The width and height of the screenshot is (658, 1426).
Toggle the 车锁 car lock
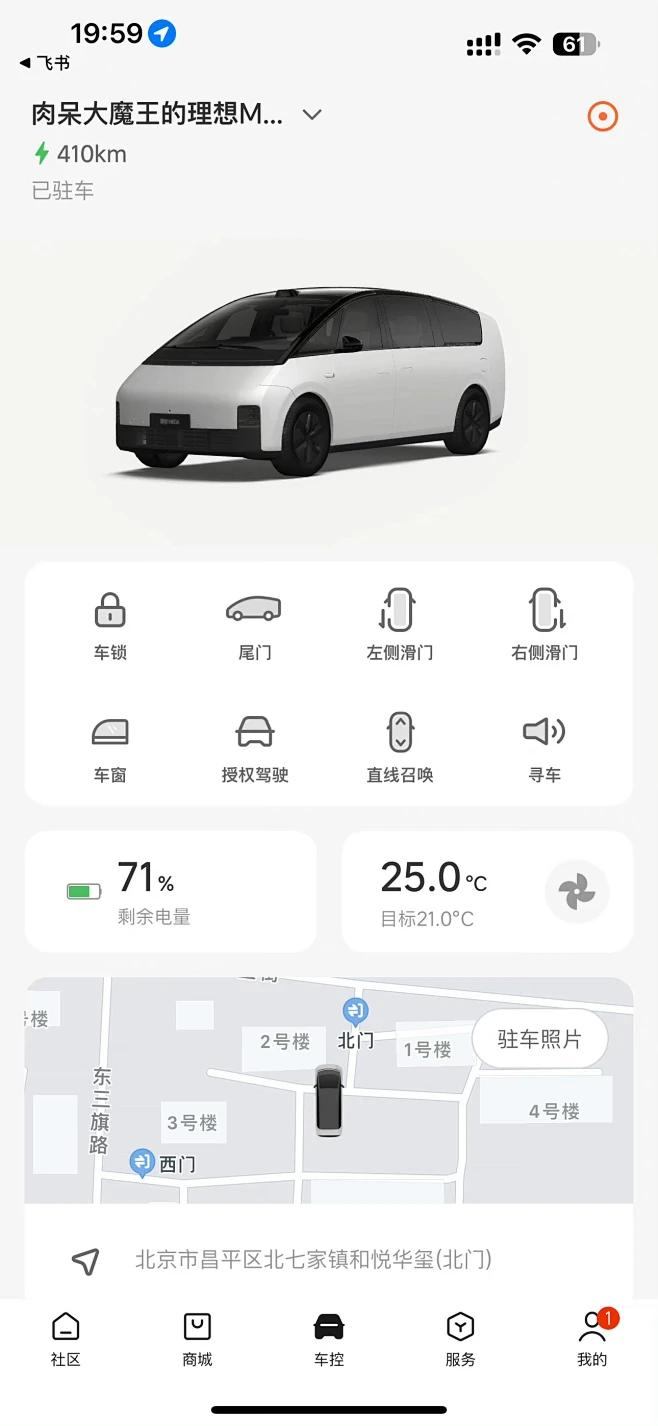pyautogui.click(x=110, y=624)
